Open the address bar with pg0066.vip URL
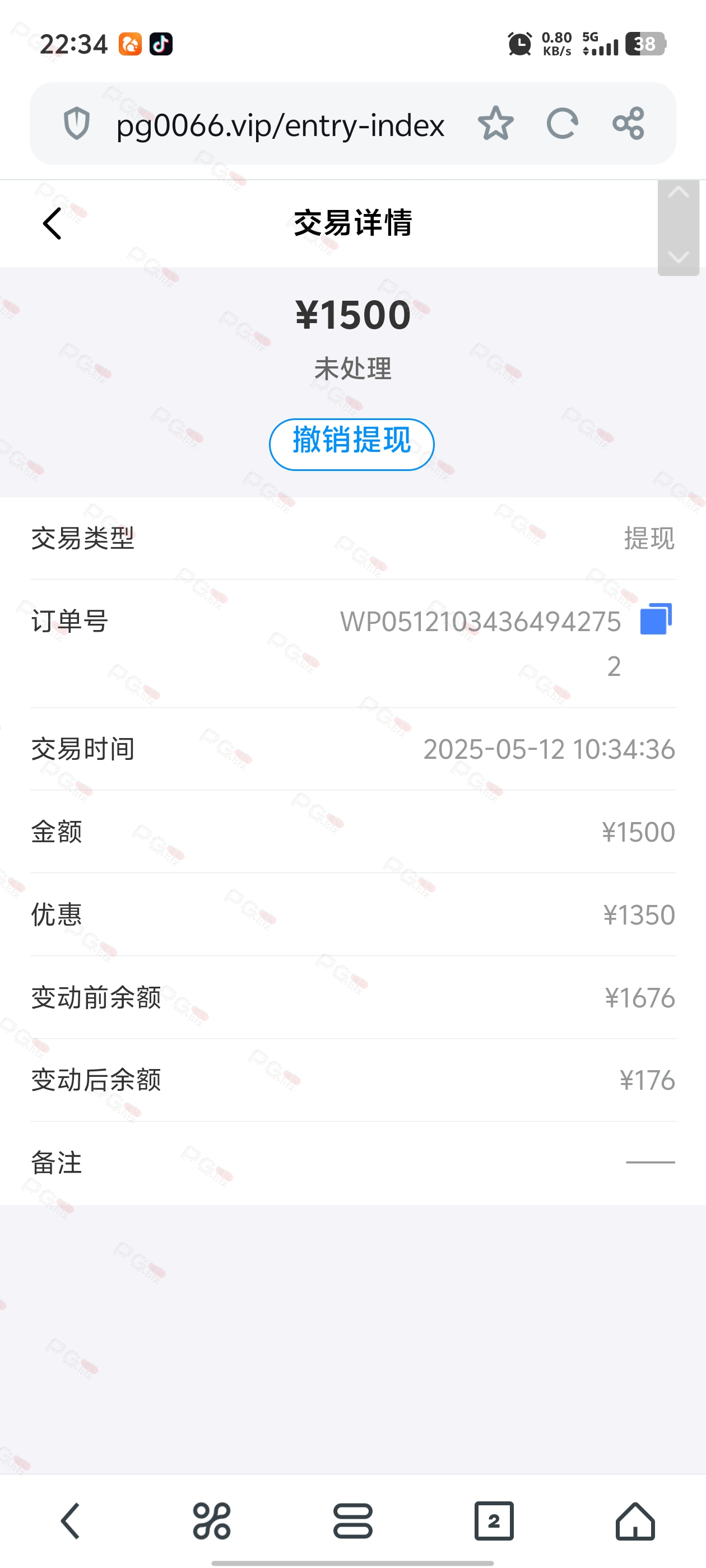The width and height of the screenshot is (706, 1568). pyautogui.click(x=280, y=125)
